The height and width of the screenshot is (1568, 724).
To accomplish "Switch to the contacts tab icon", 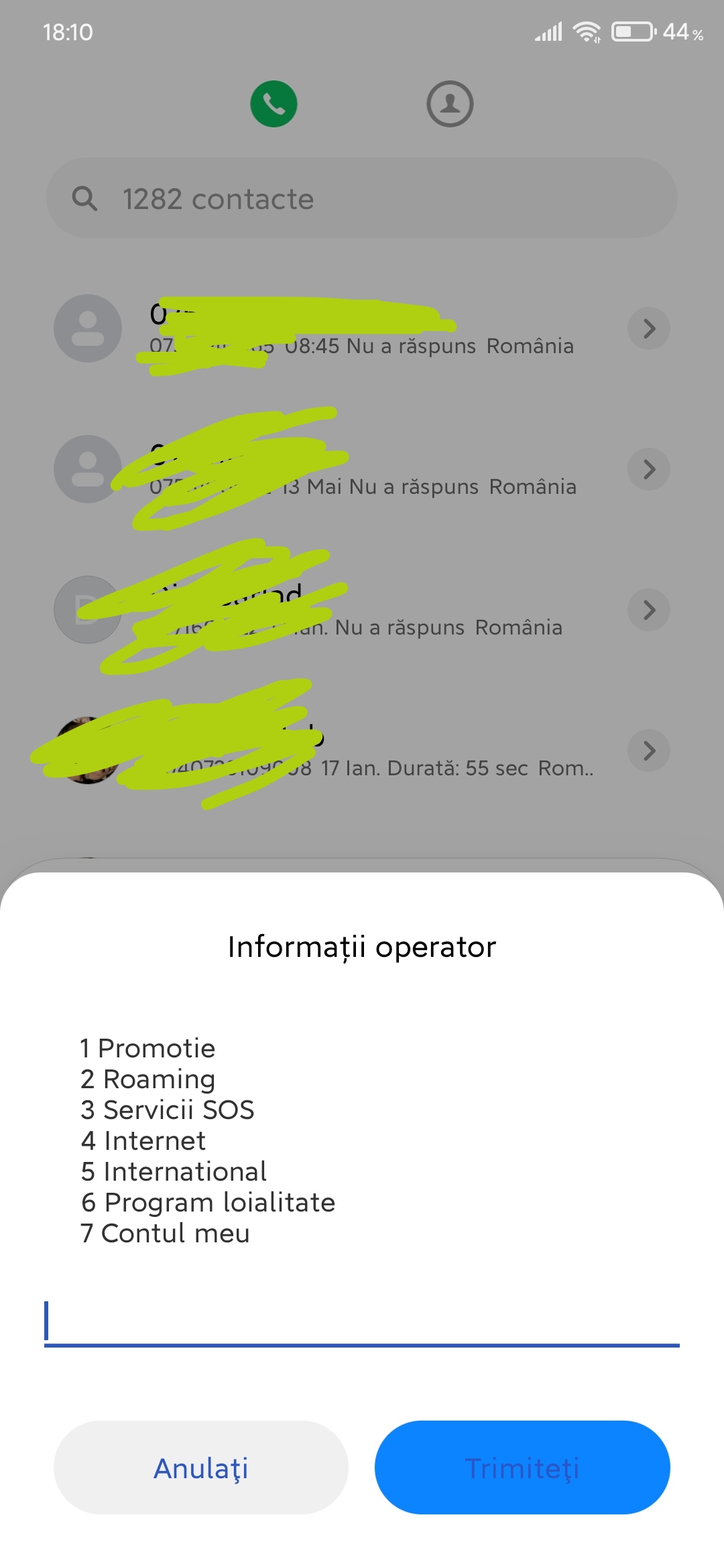I will (450, 104).
